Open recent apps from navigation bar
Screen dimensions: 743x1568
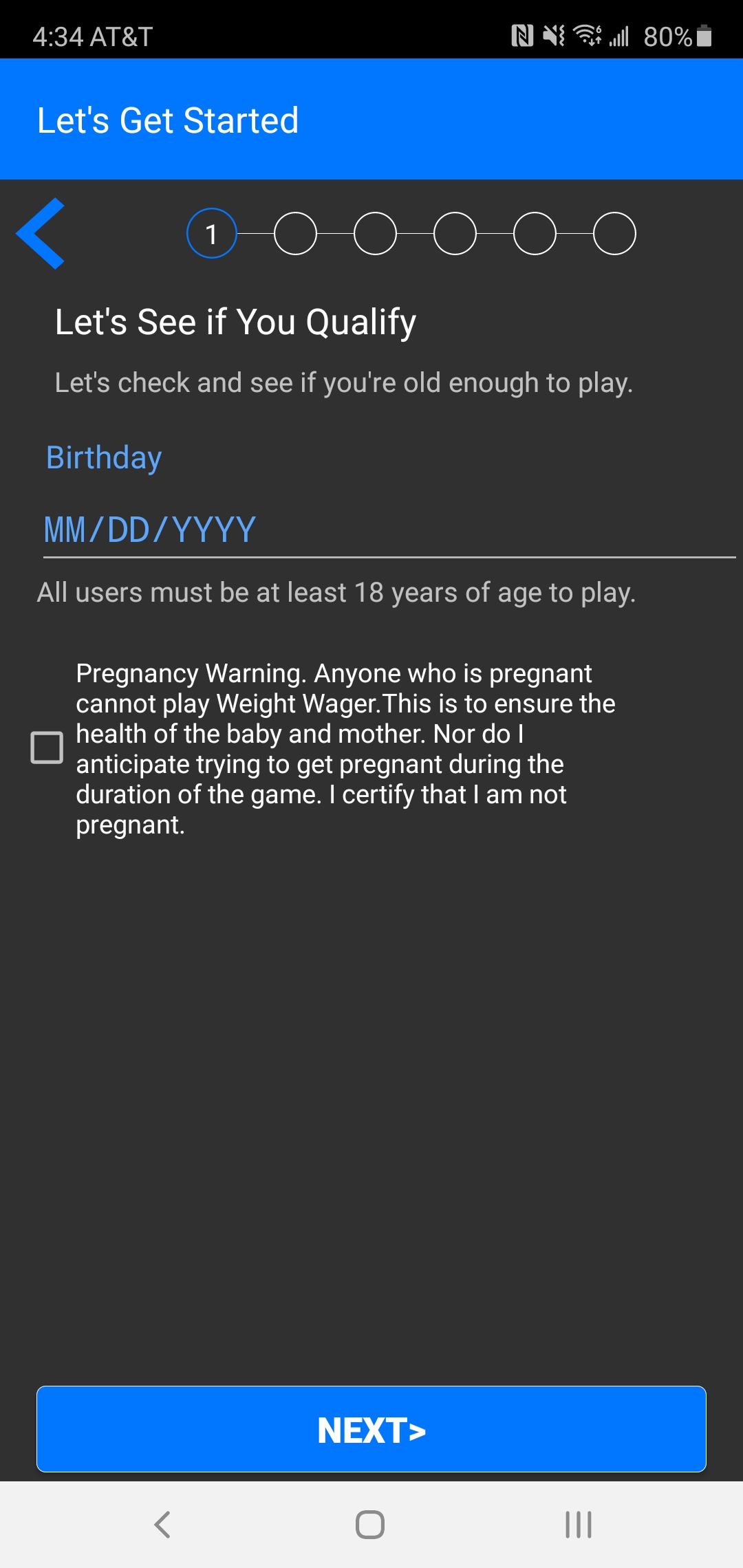[x=578, y=1525]
